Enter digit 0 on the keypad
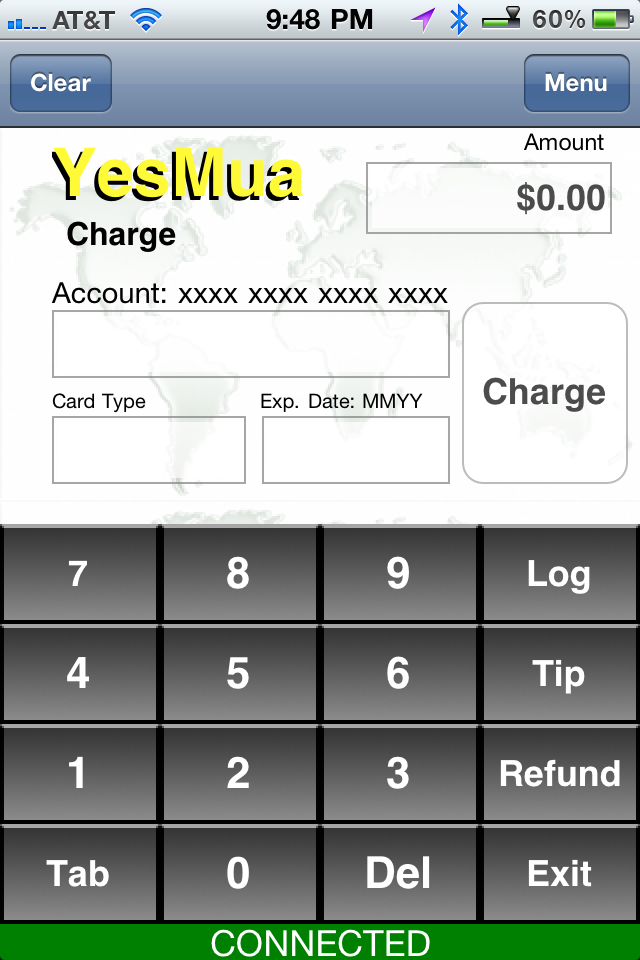This screenshot has width=640, height=960. tap(238, 874)
